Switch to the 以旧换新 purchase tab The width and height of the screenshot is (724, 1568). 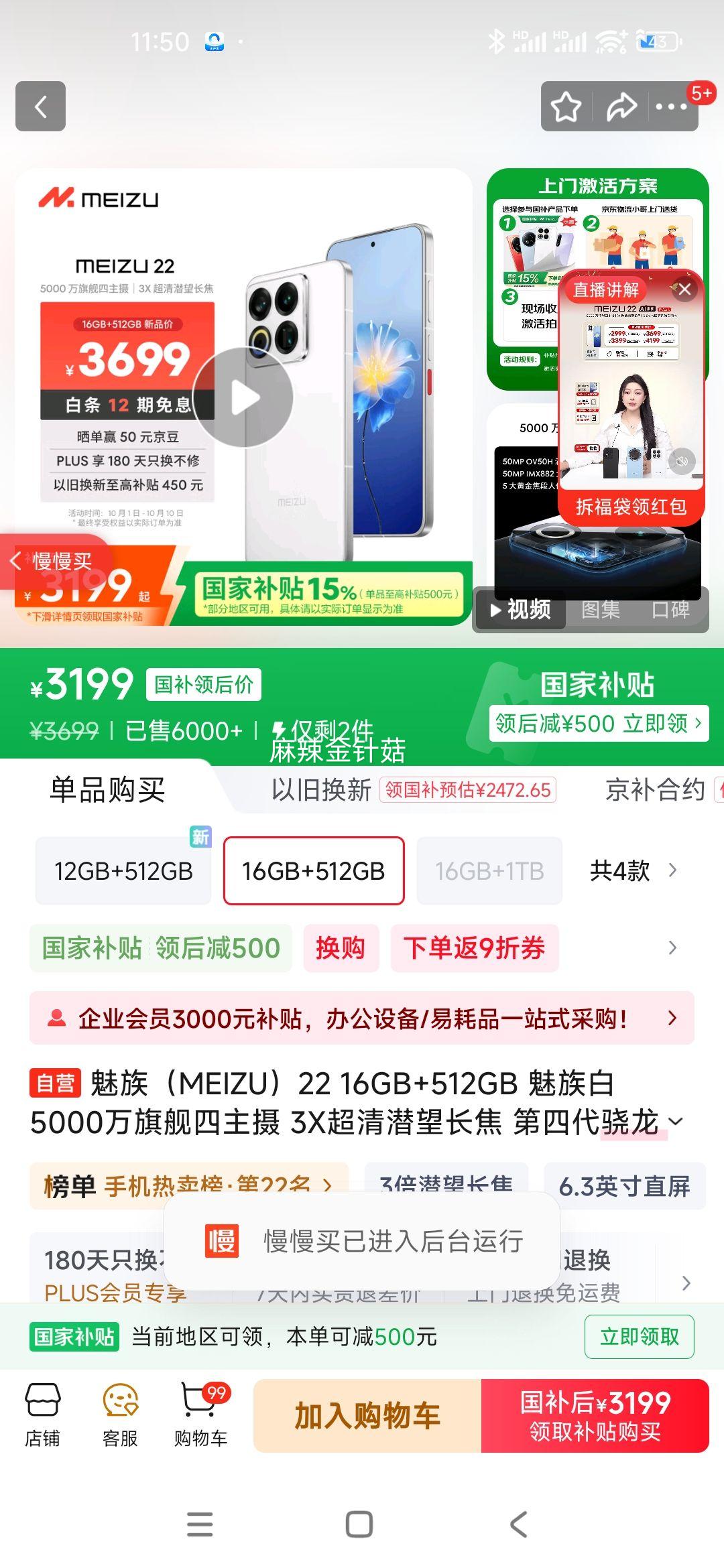click(x=321, y=790)
